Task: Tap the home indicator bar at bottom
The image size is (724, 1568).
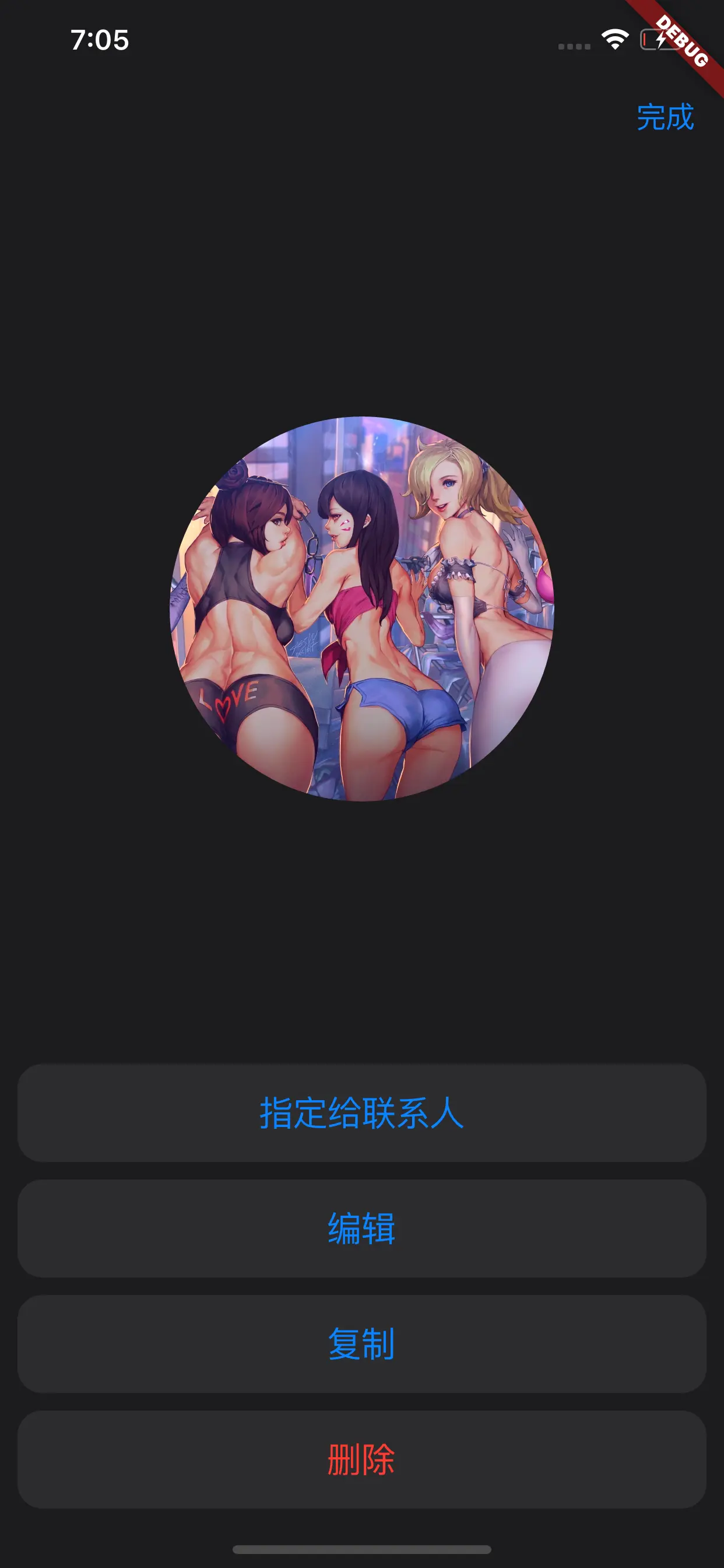Action: 362,1549
